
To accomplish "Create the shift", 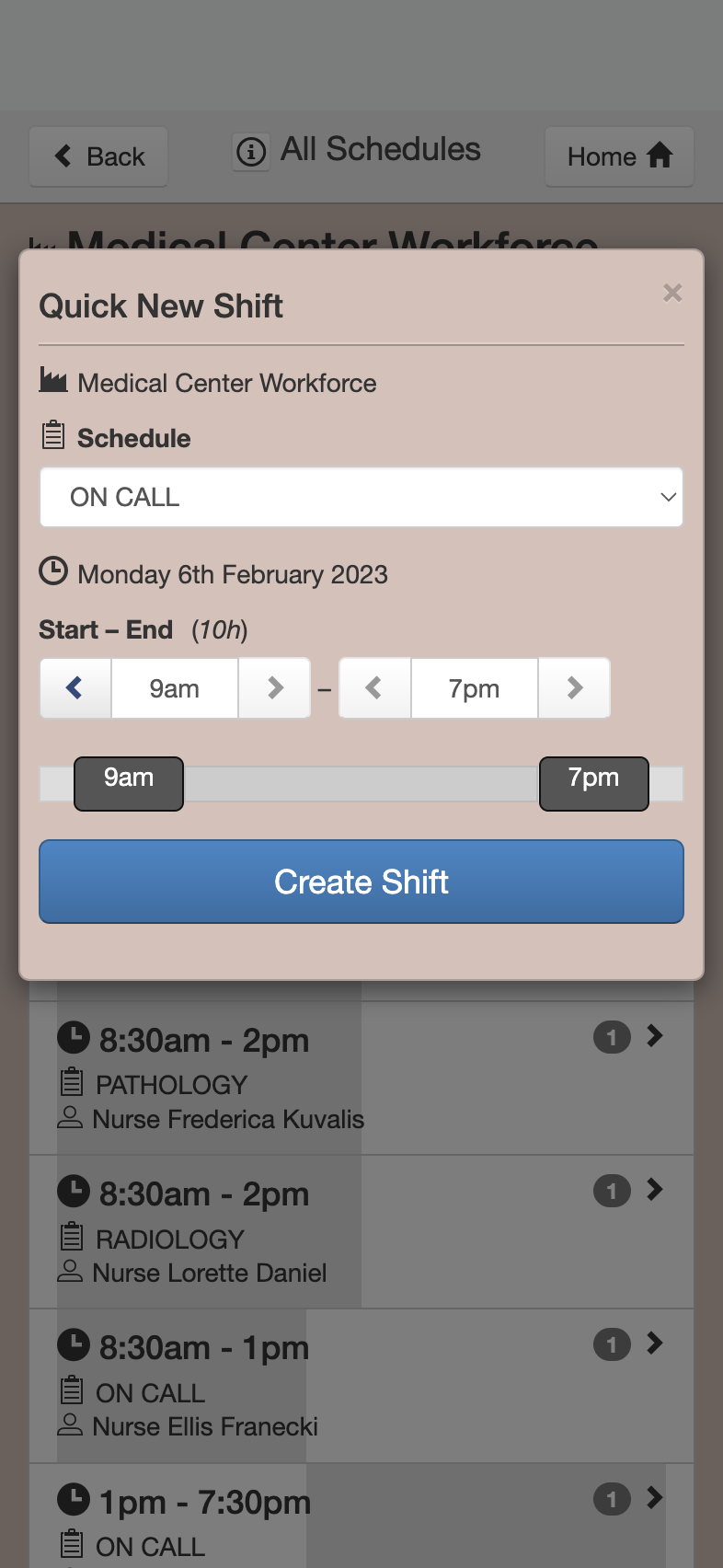I will (x=361, y=882).
